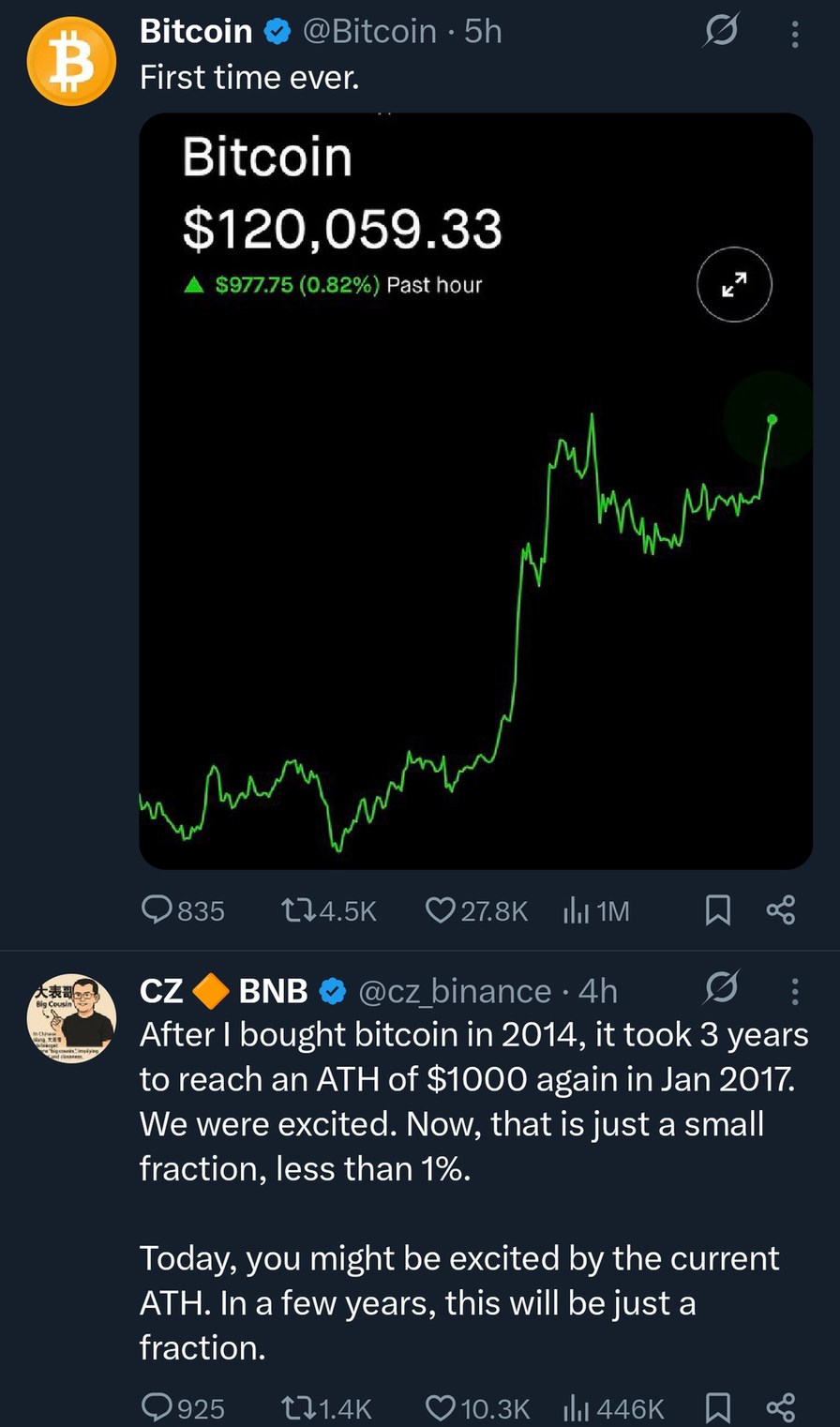Open Grok analysis on CZ's post
Viewport: 840px width, 1427px height.
721,989
